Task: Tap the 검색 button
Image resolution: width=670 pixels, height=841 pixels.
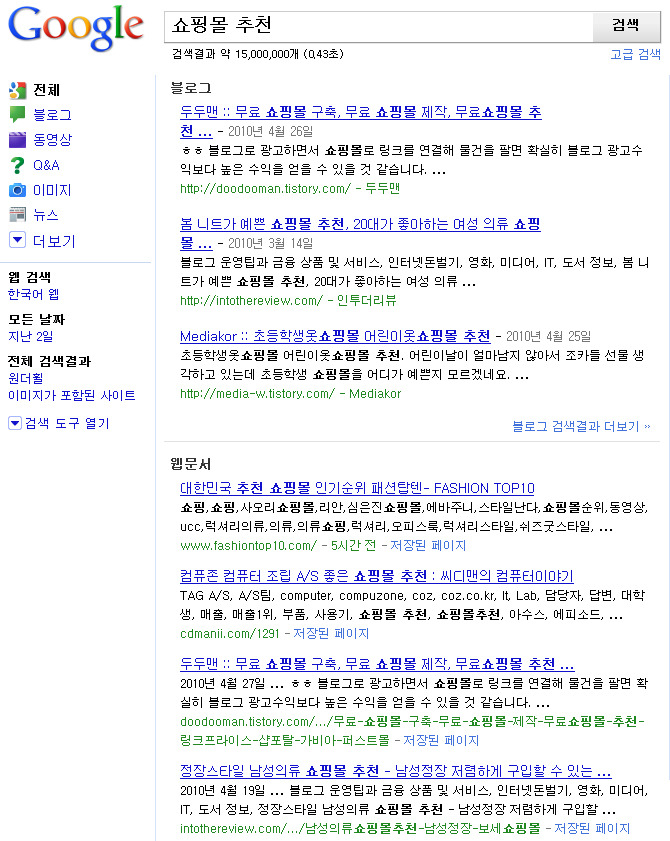Action: click(x=626, y=26)
